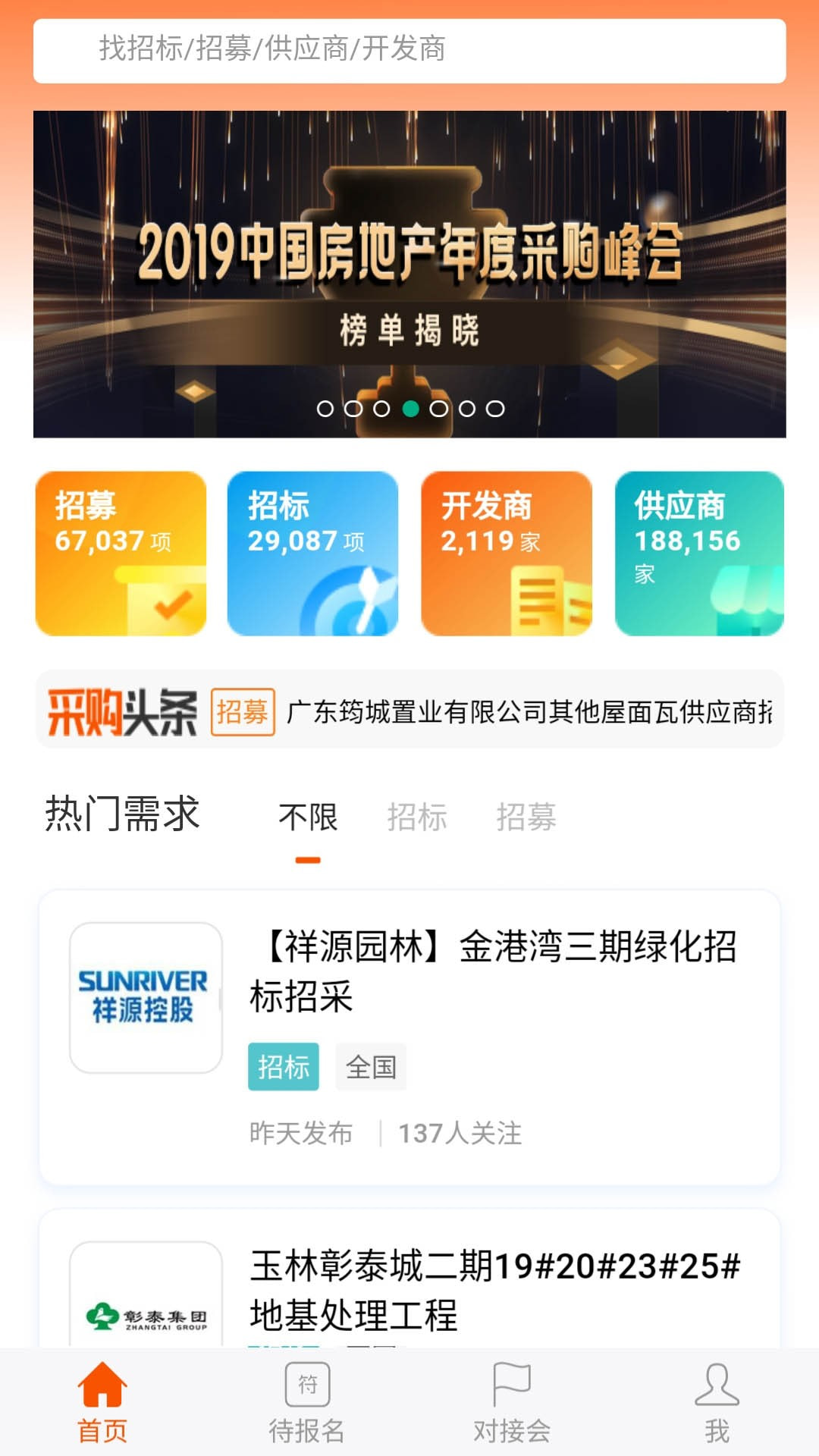This screenshot has width=819, height=1456.
Task: Select the 不限 filter tab
Action: tap(310, 817)
